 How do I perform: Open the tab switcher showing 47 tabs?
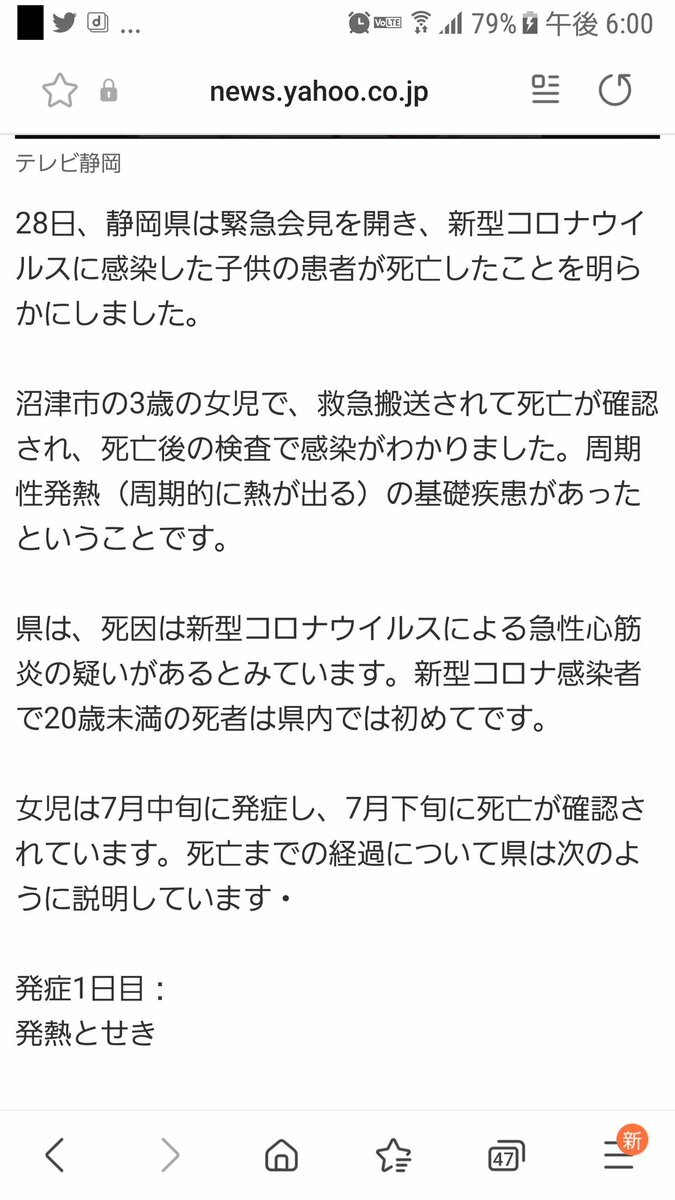coord(506,1156)
